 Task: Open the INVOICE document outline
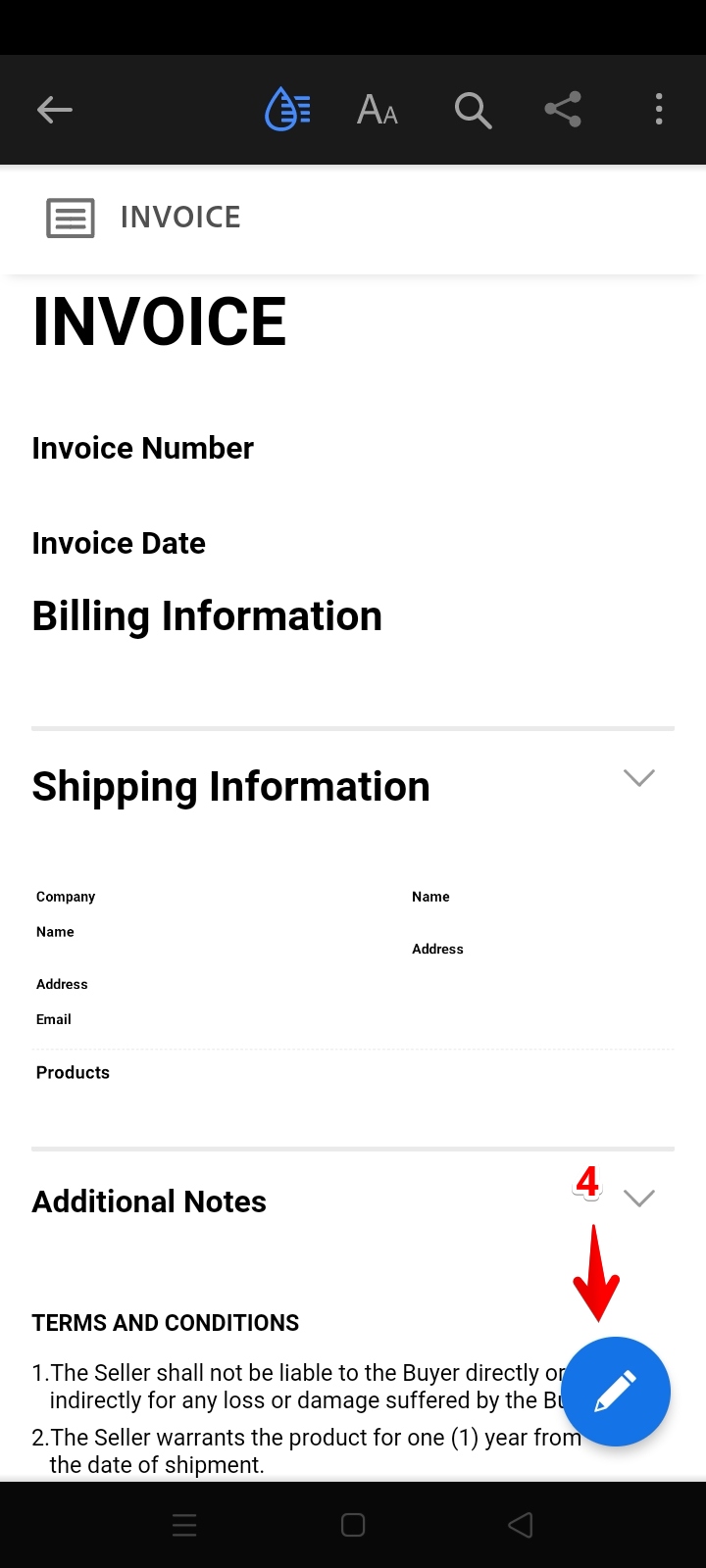pyautogui.click(x=71, y=218)
